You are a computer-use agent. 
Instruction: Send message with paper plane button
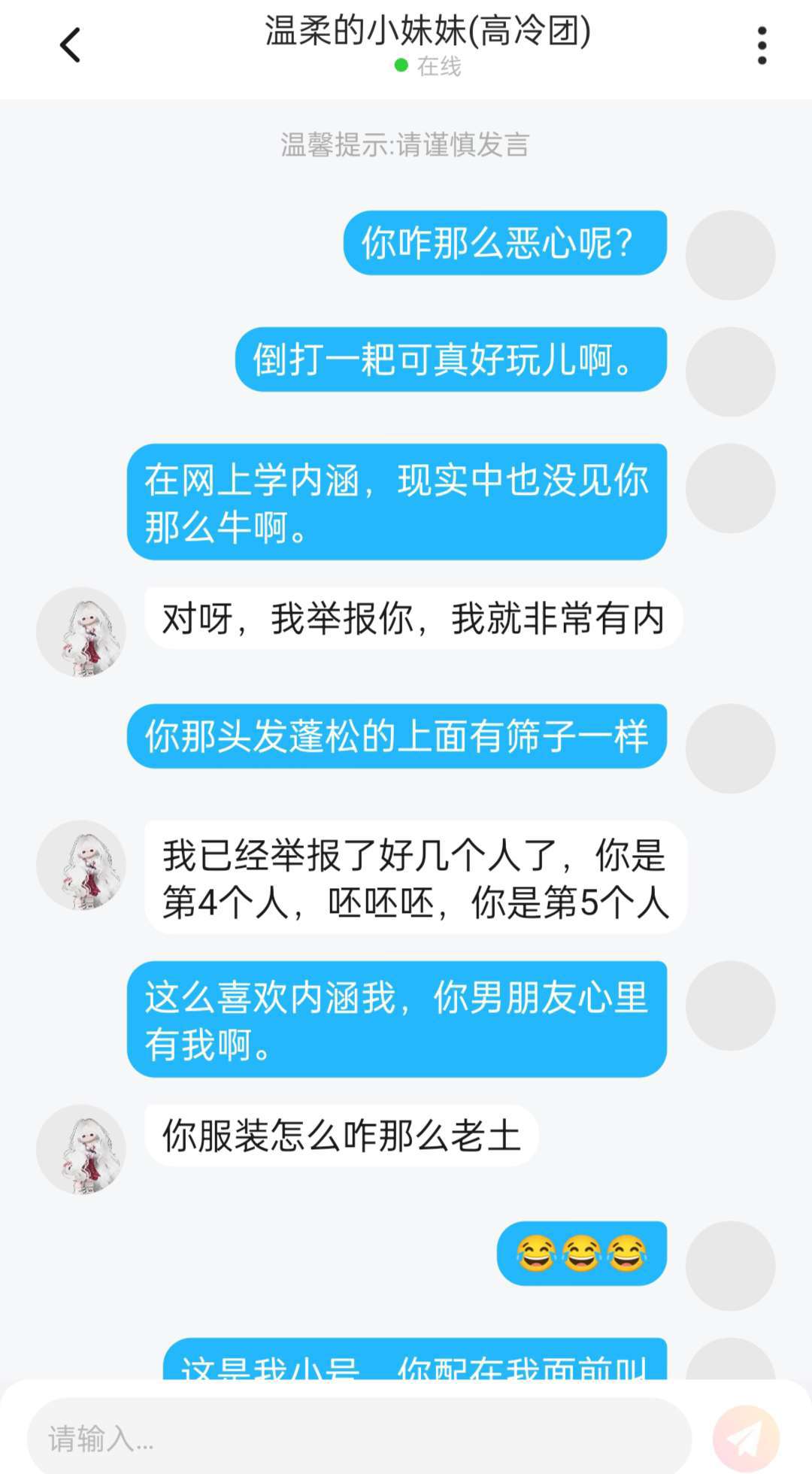point(746,1438)
